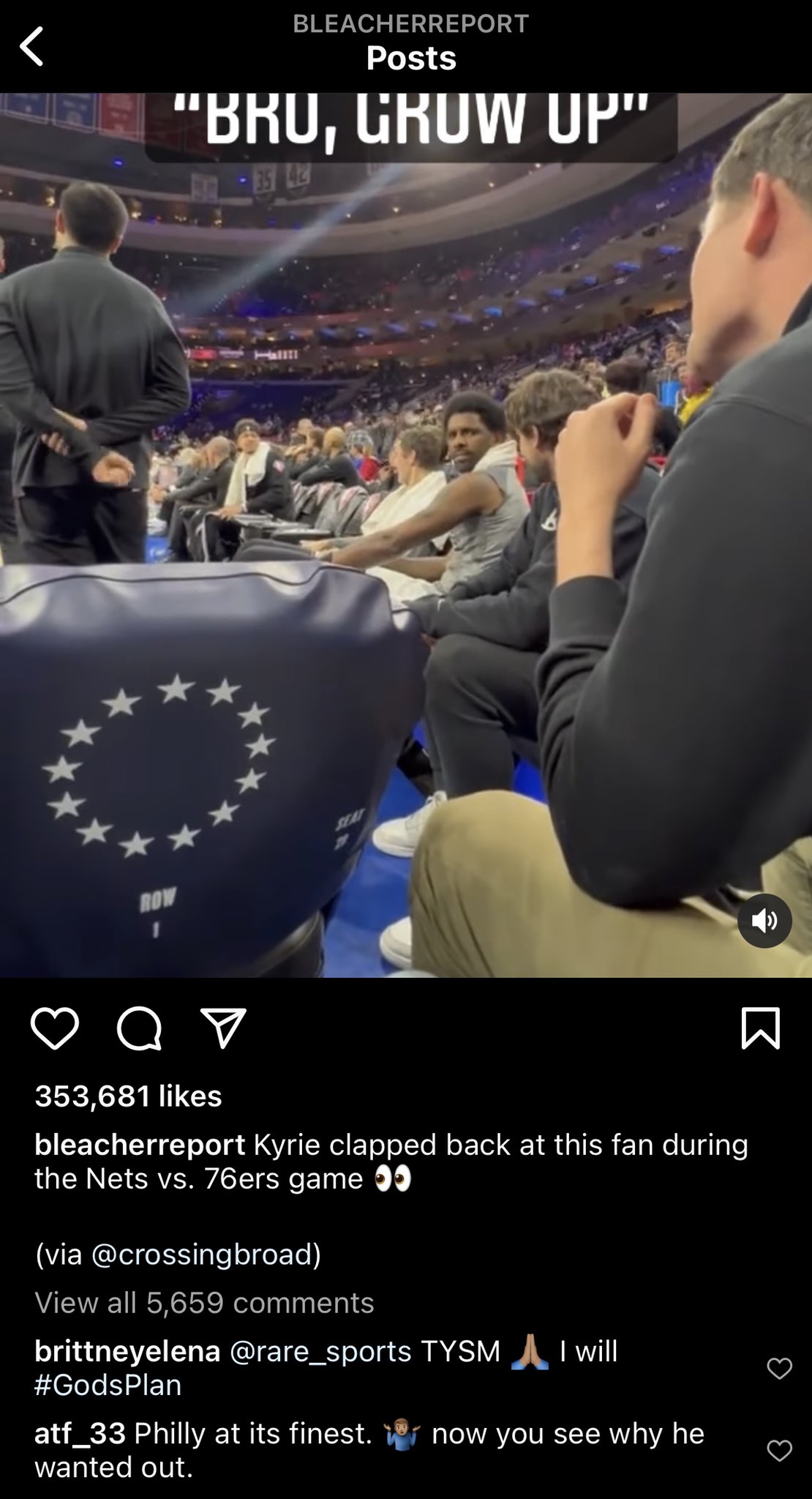
Task: Go back using the top-left arrow
Action: tap(32, 46)
